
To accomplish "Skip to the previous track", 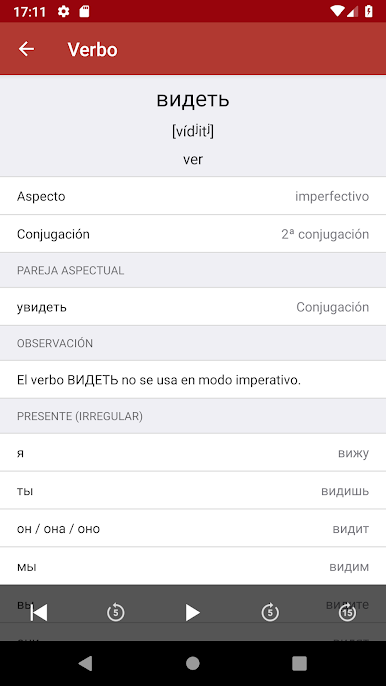I will pyautogui.click(x=39, y=612).
